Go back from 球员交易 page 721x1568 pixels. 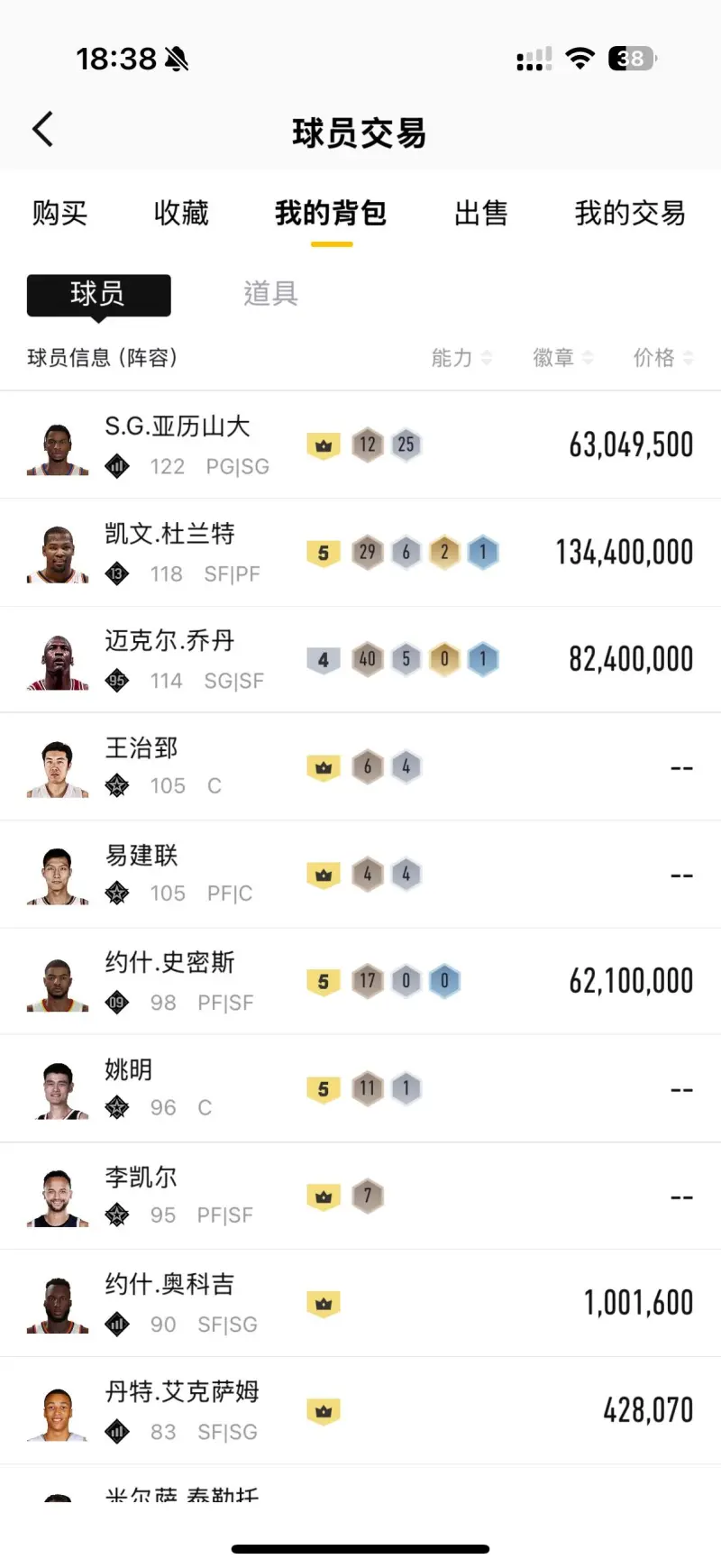click(x=43, y=130)
